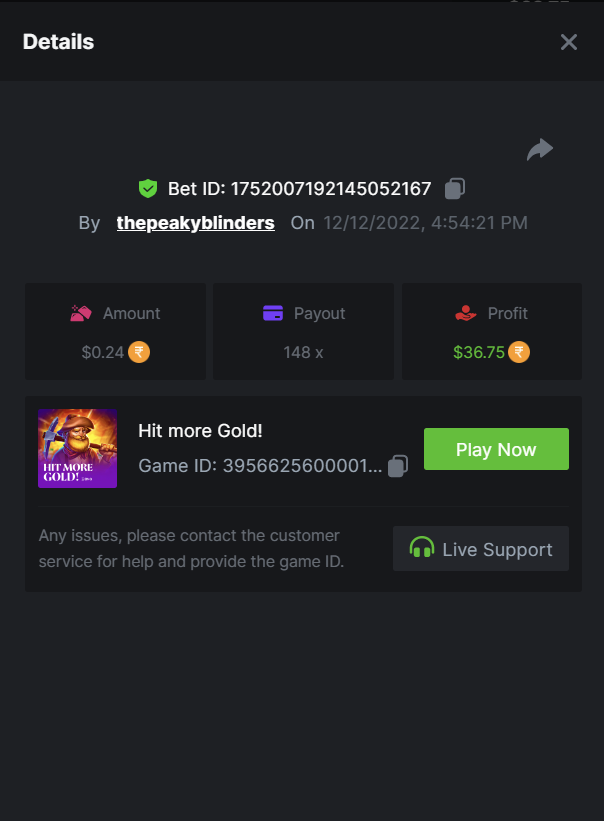Viewport: 604px width, 821px height.
Task: Open the Hit more Gold! game thumbnail
Action: tap(78, 449)
